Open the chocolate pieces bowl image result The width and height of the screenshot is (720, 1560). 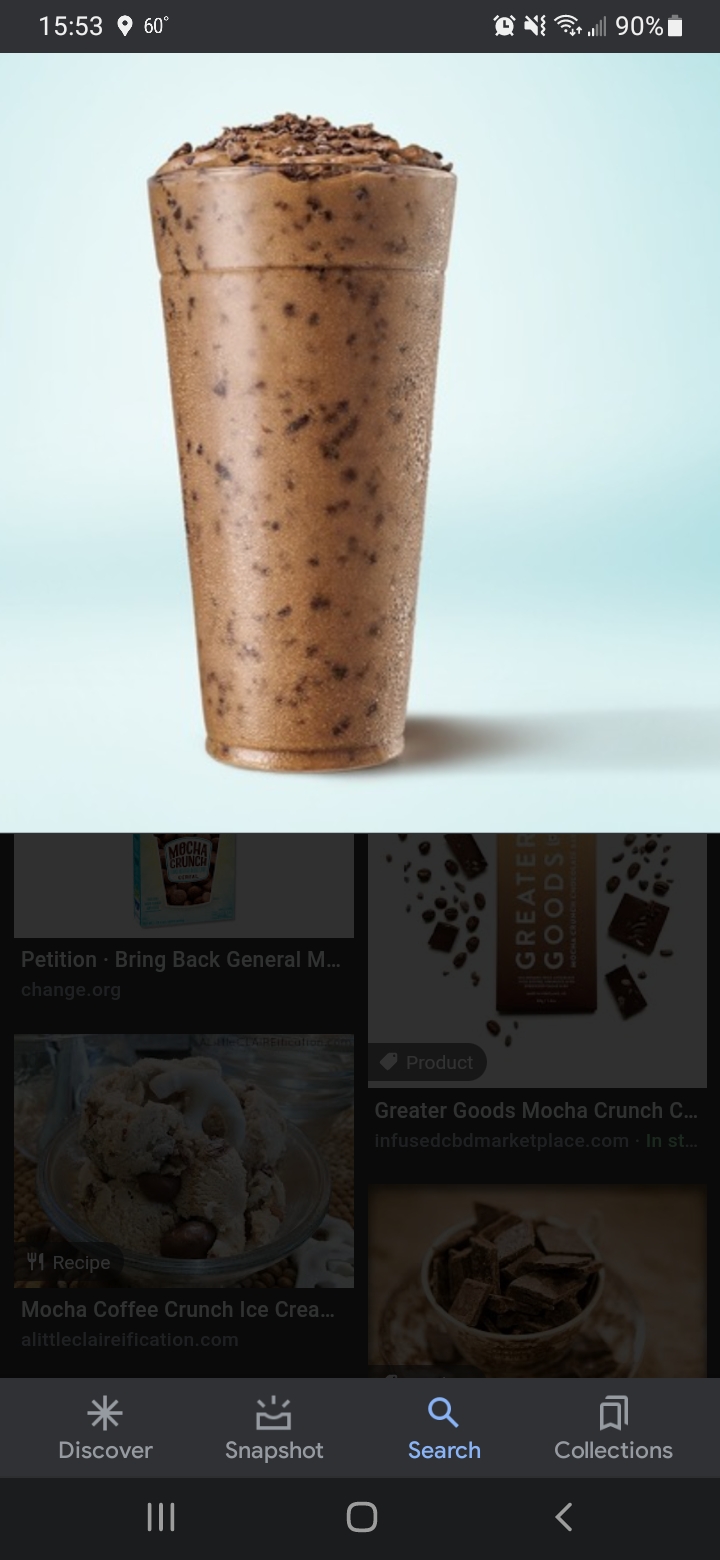(x=537, y=1280)
